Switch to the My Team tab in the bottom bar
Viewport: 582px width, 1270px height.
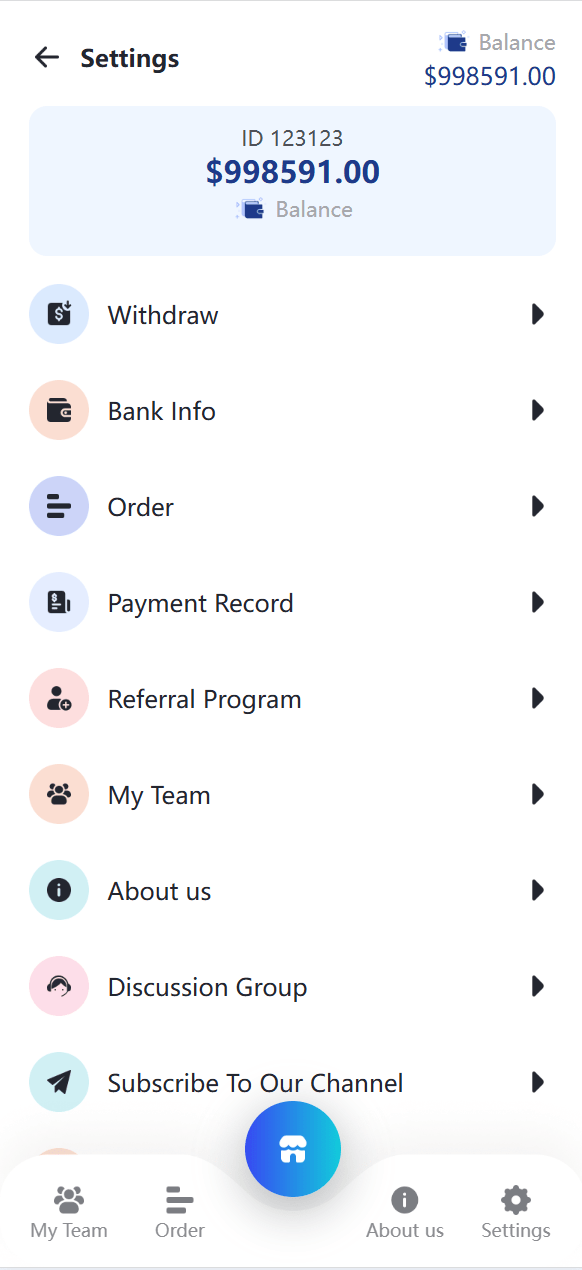click(69, 1213)
